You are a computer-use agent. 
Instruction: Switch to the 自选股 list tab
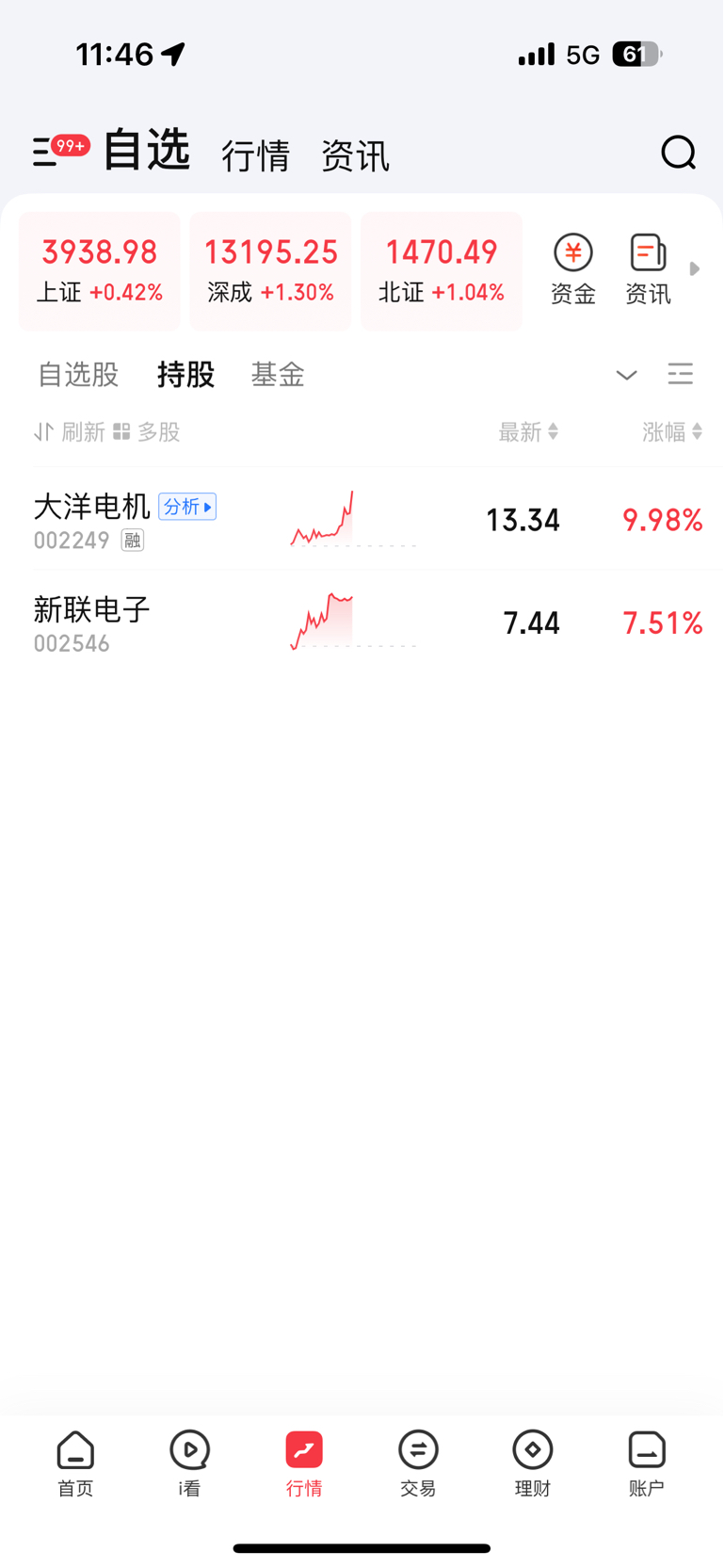78,375
